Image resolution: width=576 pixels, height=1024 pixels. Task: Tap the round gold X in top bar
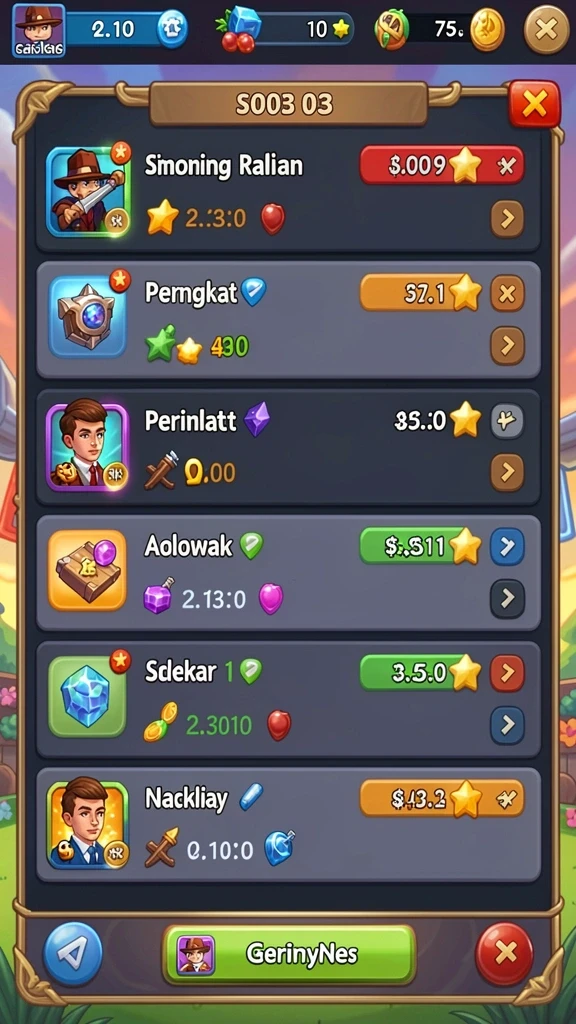point(547,29)
